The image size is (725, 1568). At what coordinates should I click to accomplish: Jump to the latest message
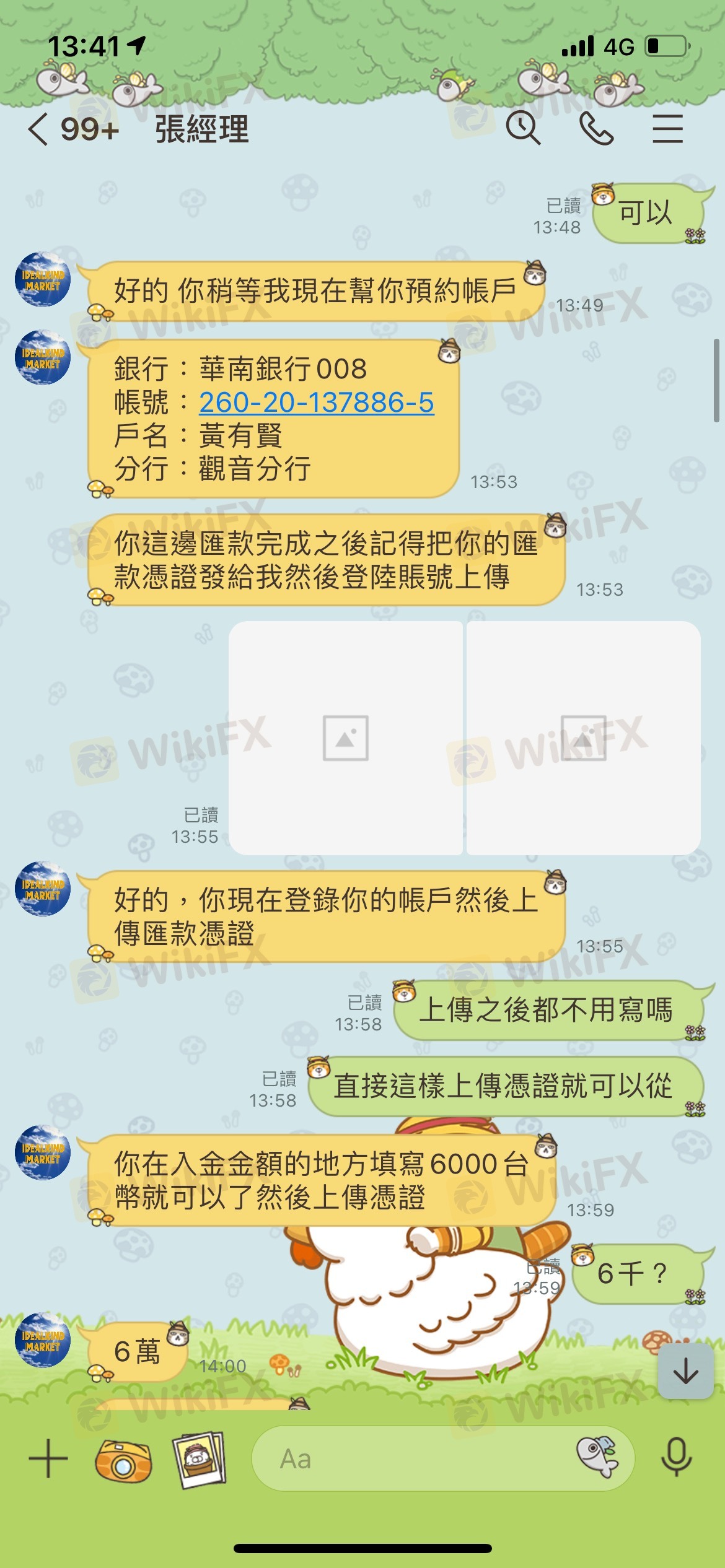point(685,1371)
